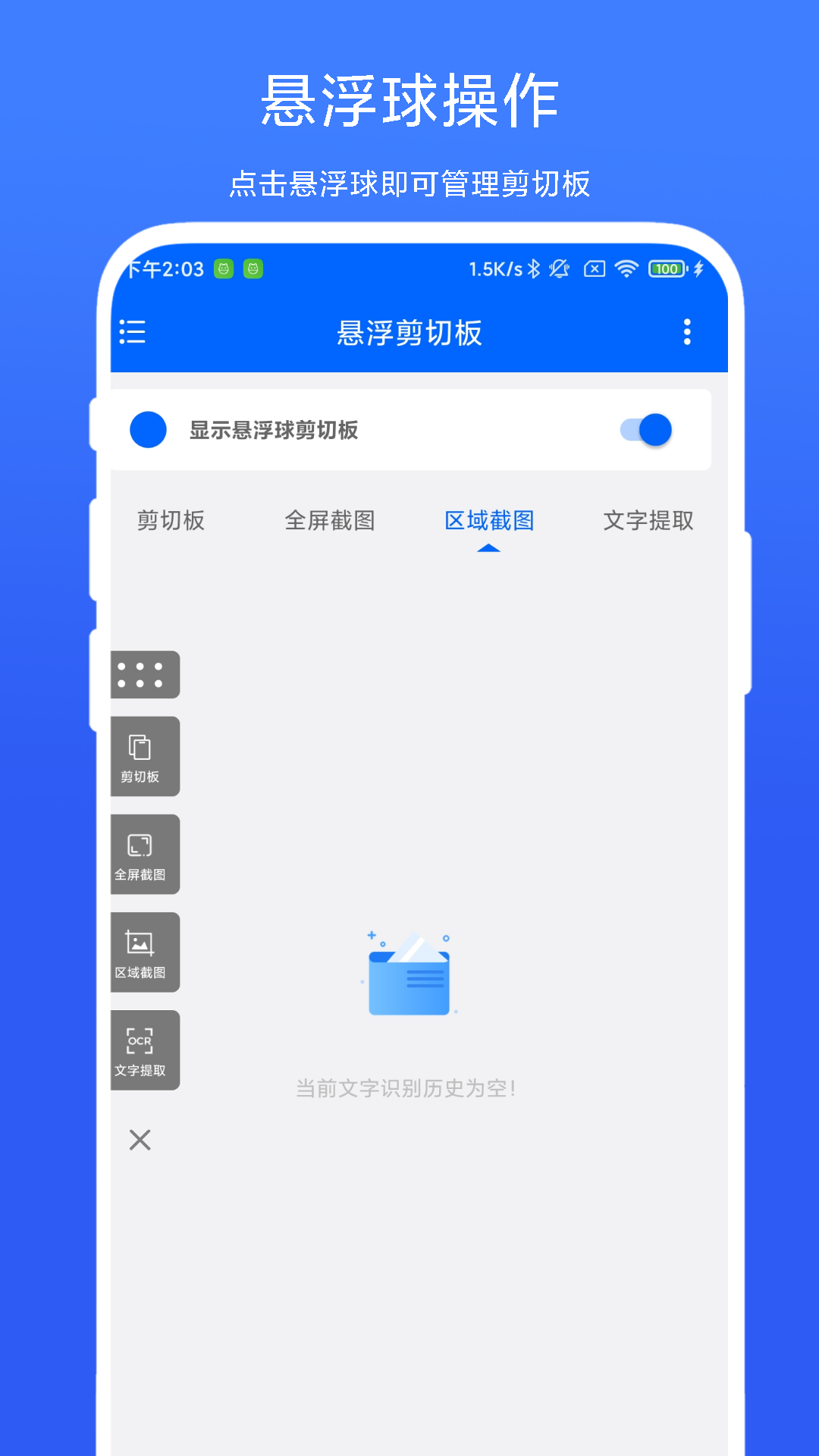Image resolution: width=819 pixels, height=1456 pixels.
Task: Click the 悬浮剪切板 title bar
Action: pos(409,333)
